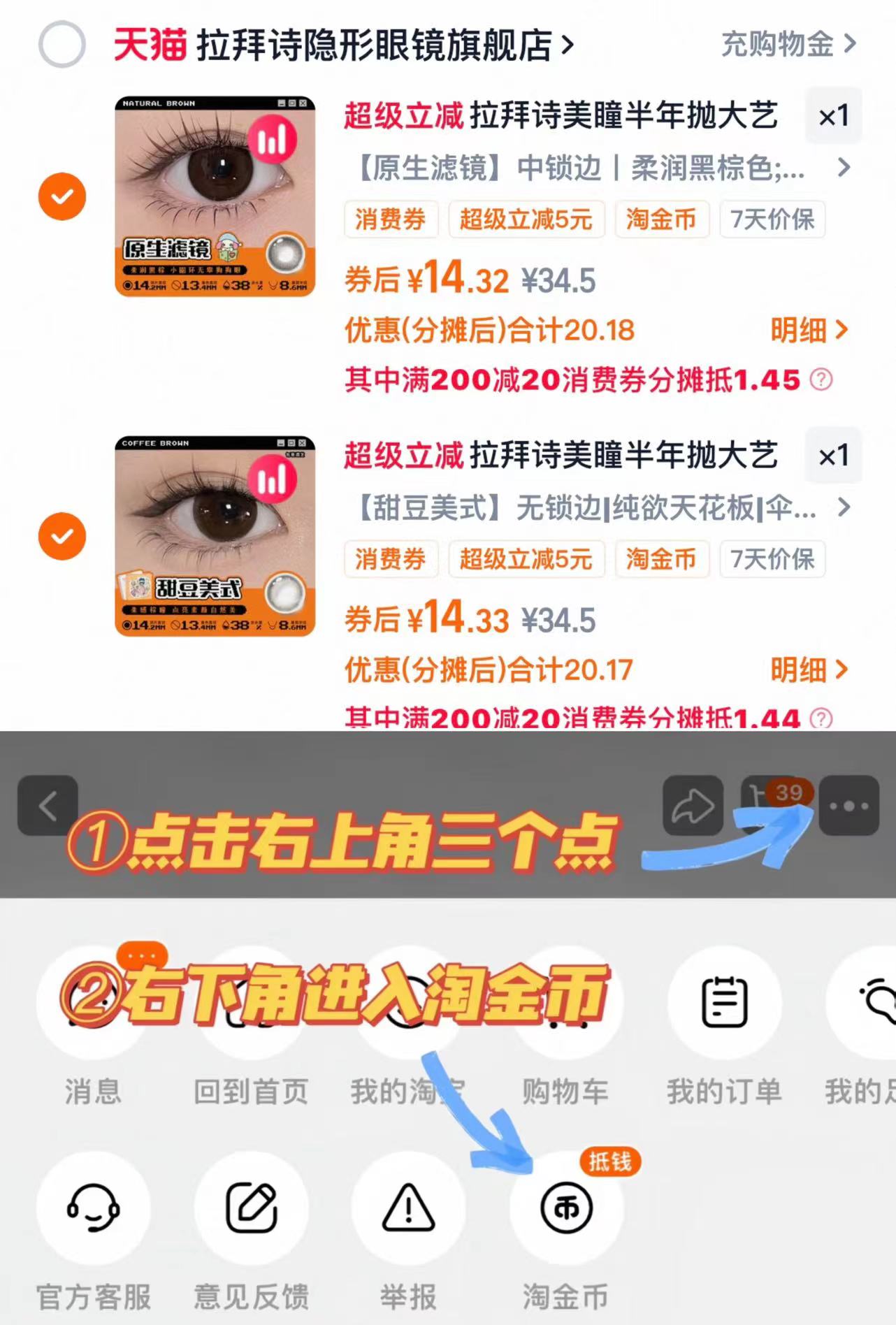The height and width of the screenshot is (1325, 896).
Task: Toggle the store select-all circle
Action: pos(63,43)
